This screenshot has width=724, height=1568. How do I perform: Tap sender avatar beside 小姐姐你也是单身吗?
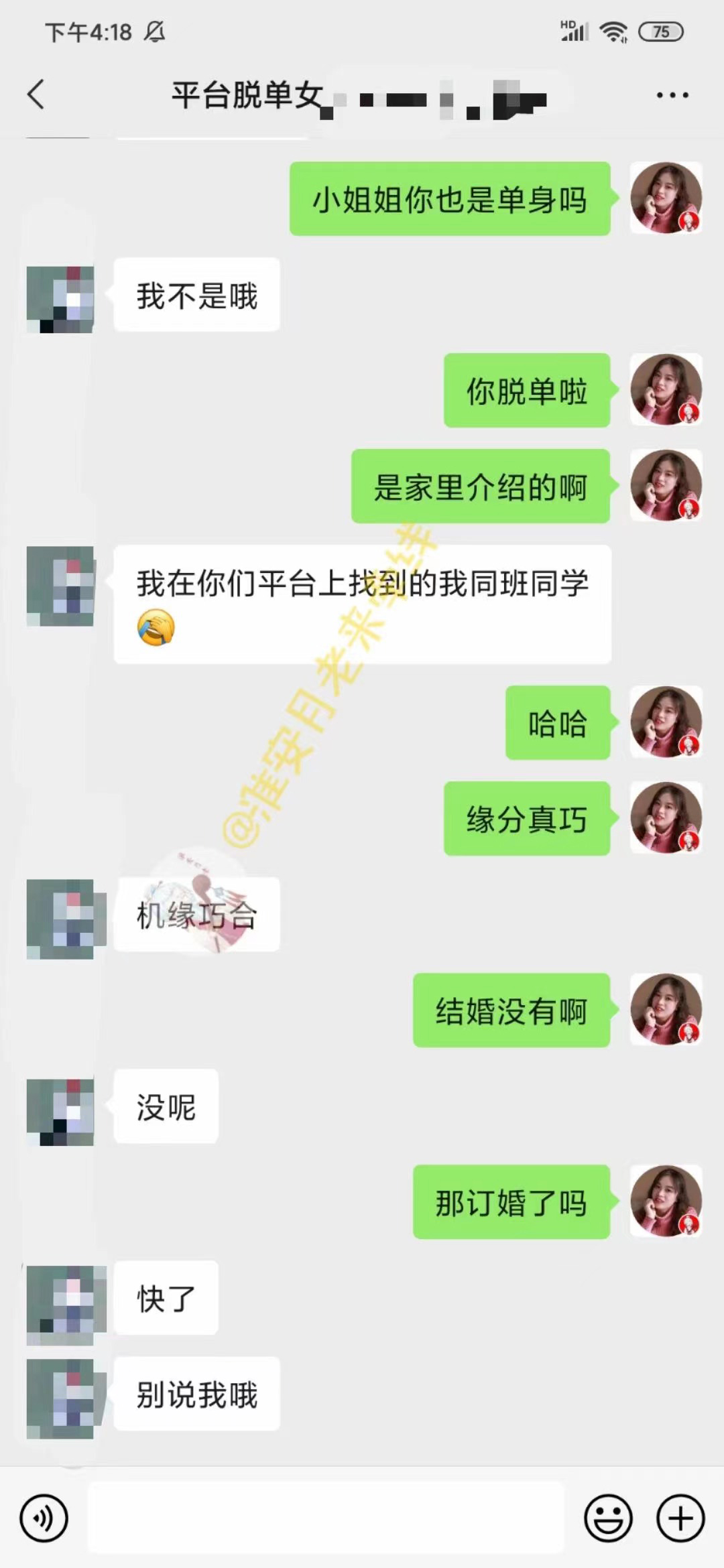coord(666,198)
